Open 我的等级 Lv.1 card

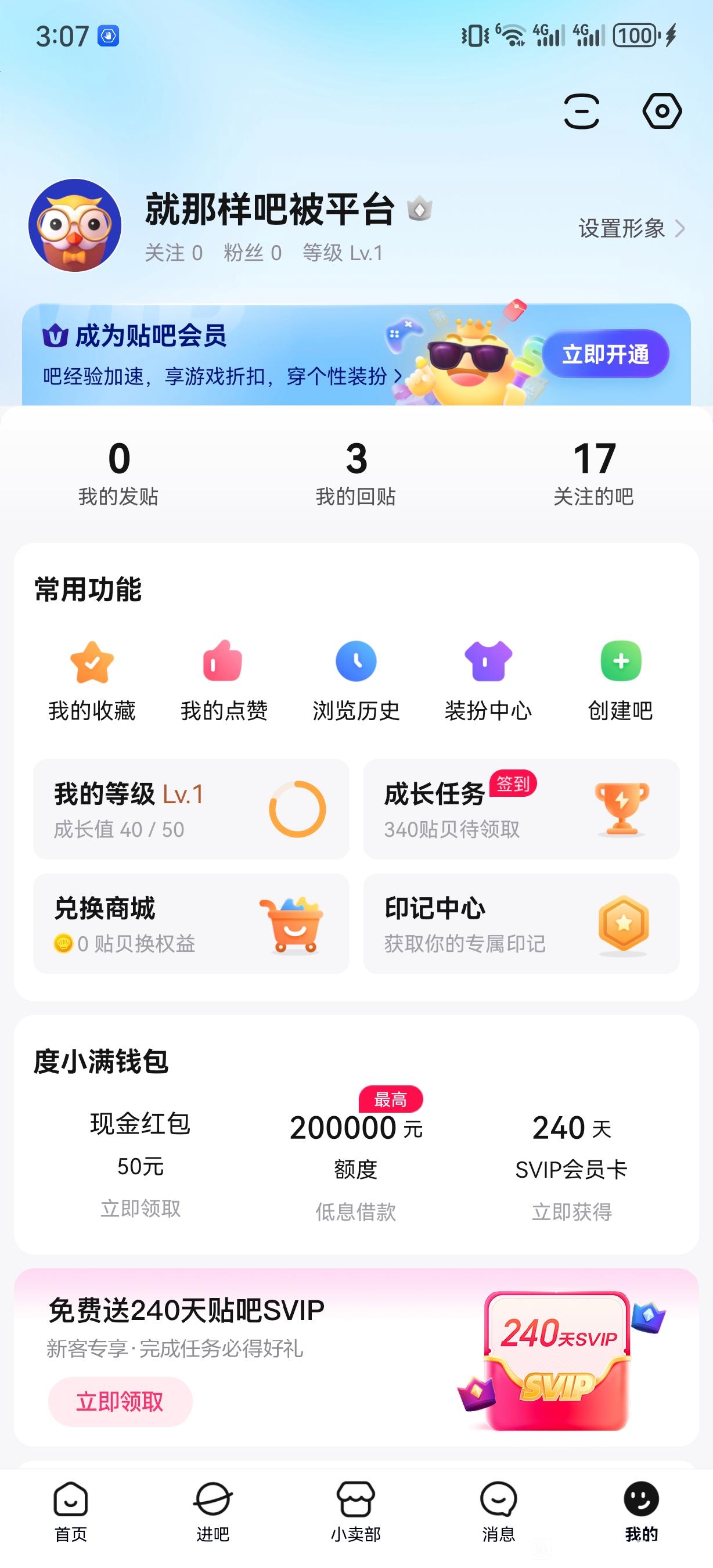191,809
